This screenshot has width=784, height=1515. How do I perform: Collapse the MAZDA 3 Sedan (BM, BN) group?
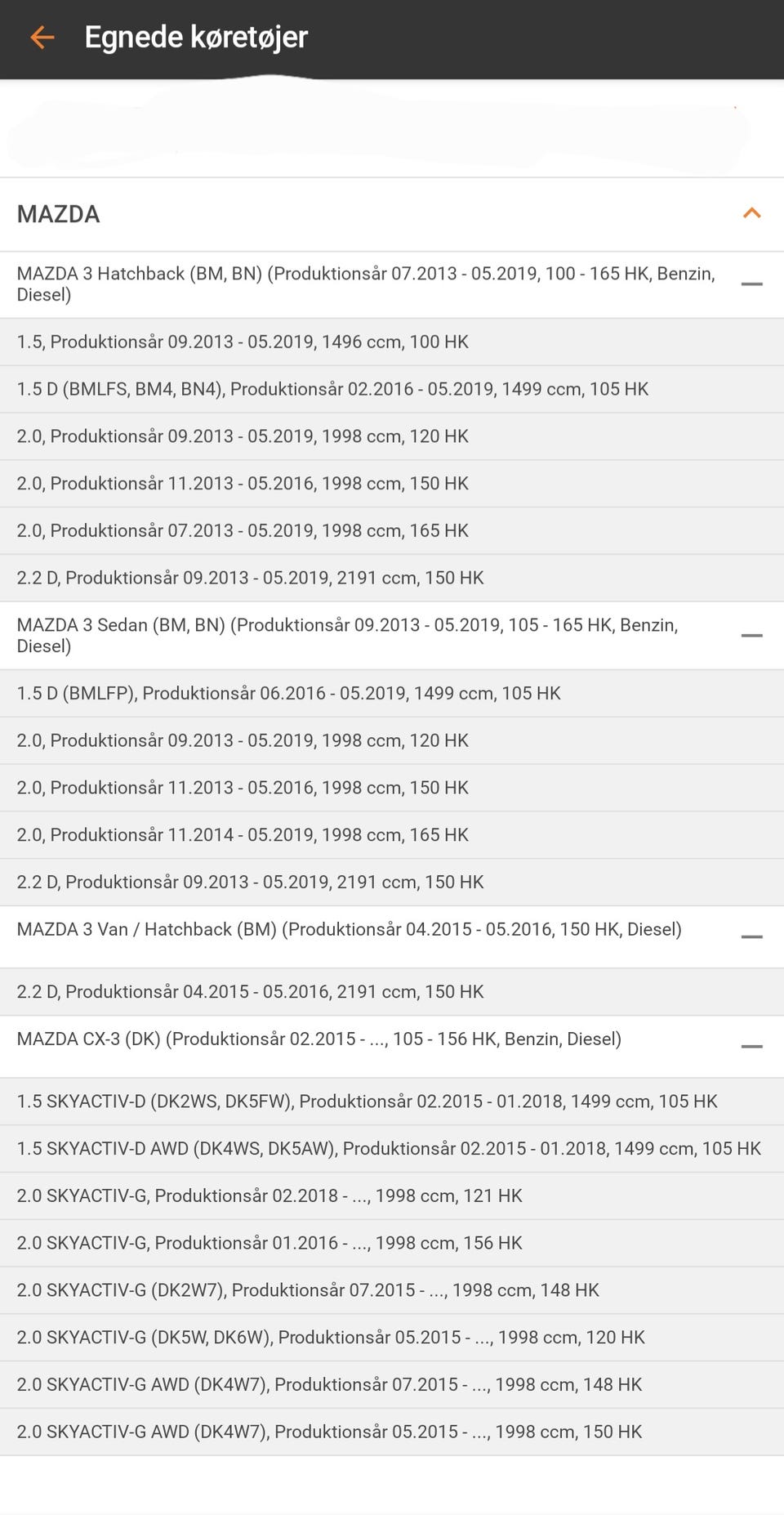tap(751, 636)
